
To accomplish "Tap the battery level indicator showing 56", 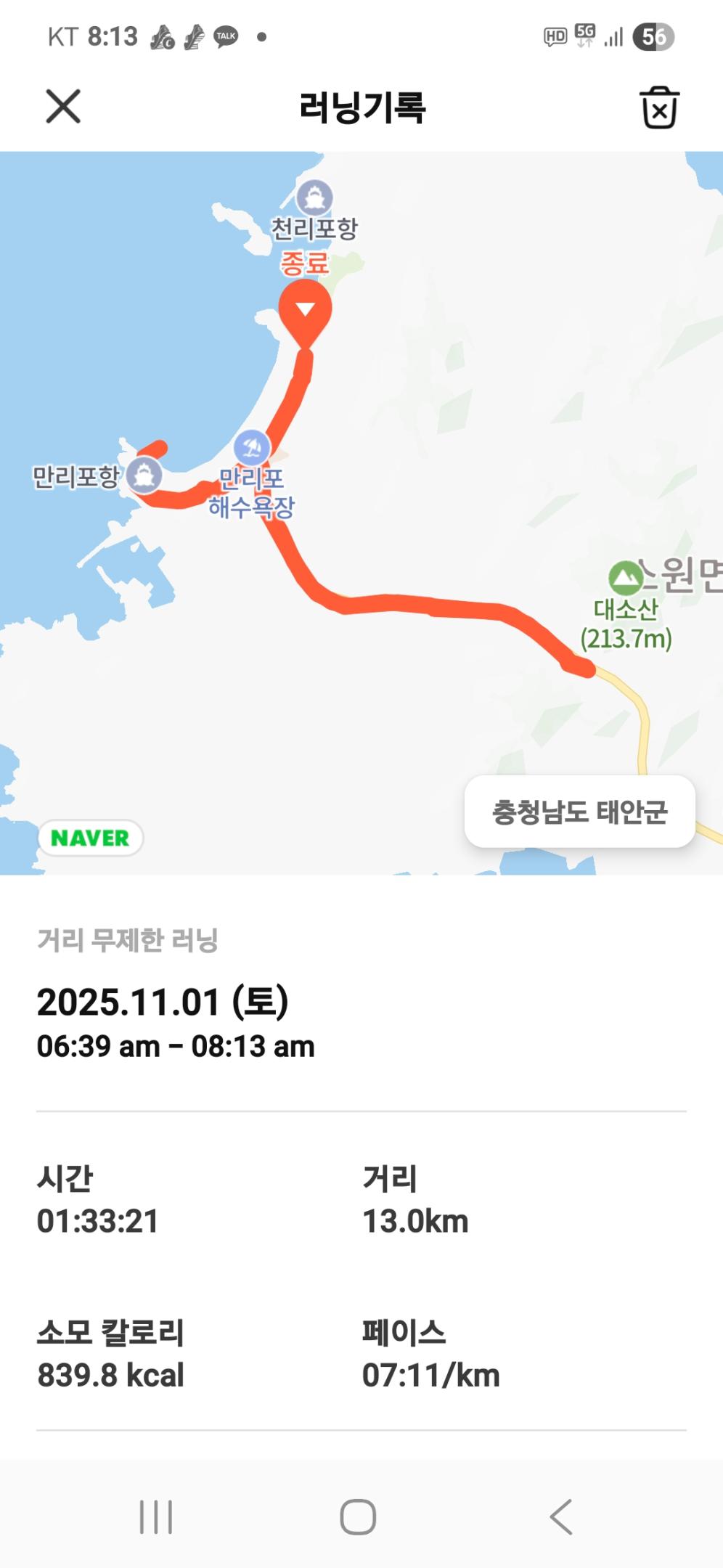I will pos(652,38).
